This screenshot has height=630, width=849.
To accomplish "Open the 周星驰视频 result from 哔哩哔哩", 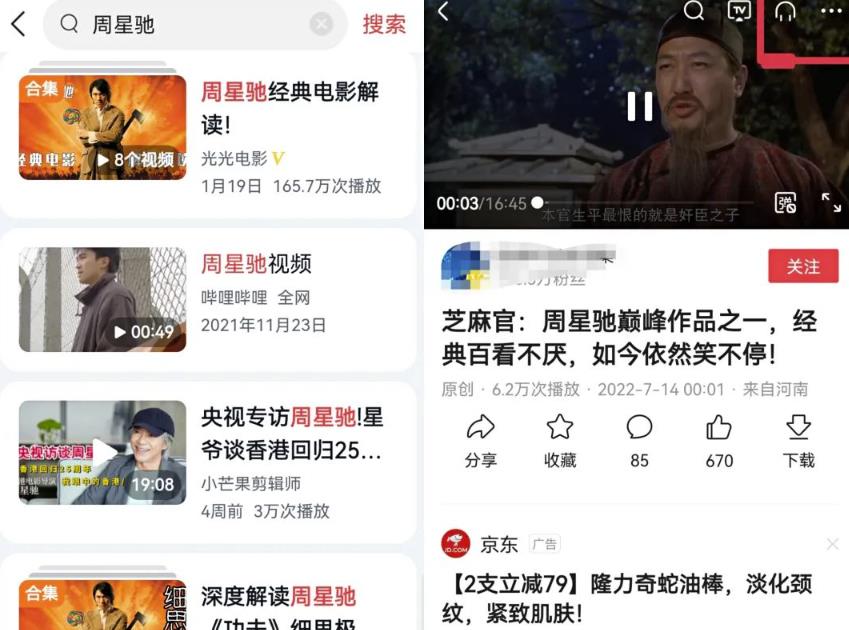I will pos(208,299).
